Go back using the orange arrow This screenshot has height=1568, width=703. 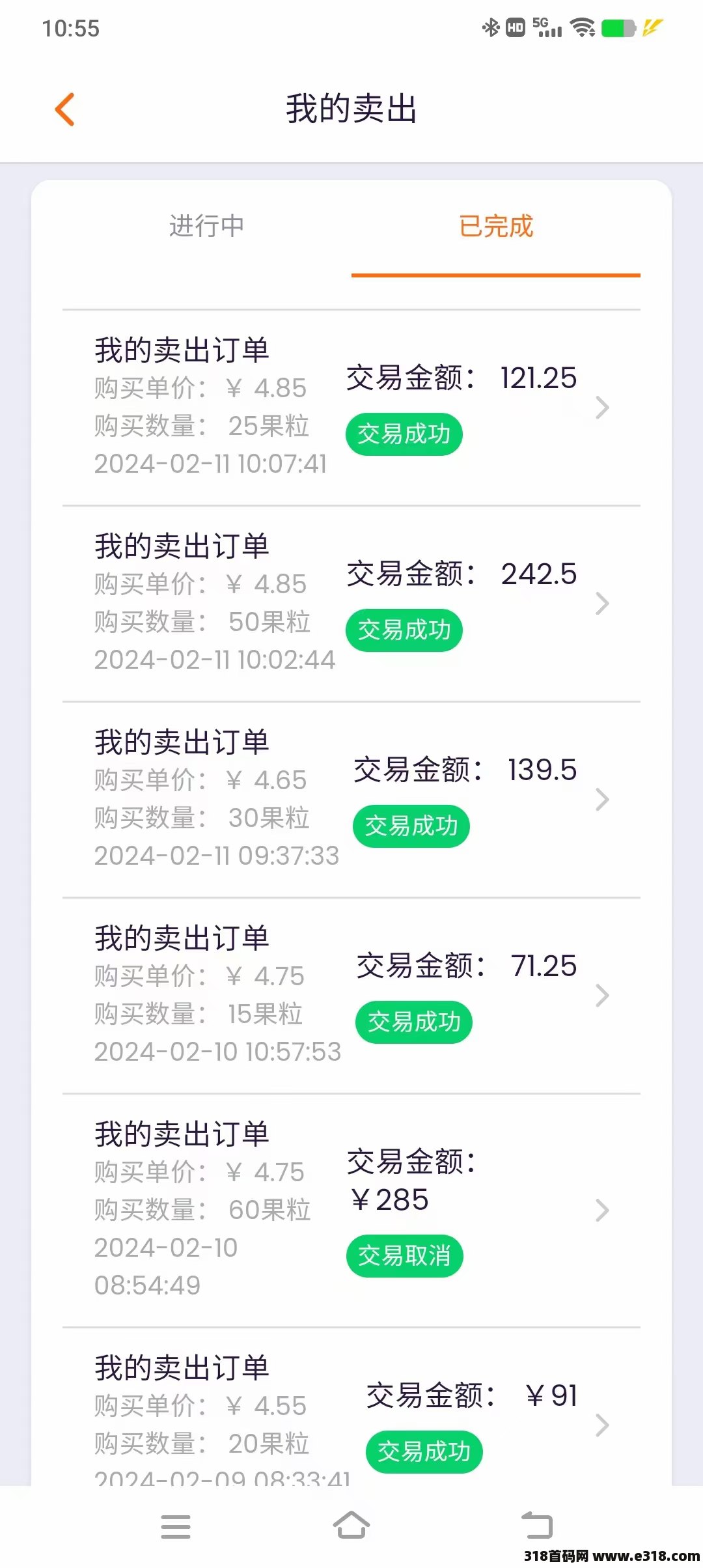64,109
